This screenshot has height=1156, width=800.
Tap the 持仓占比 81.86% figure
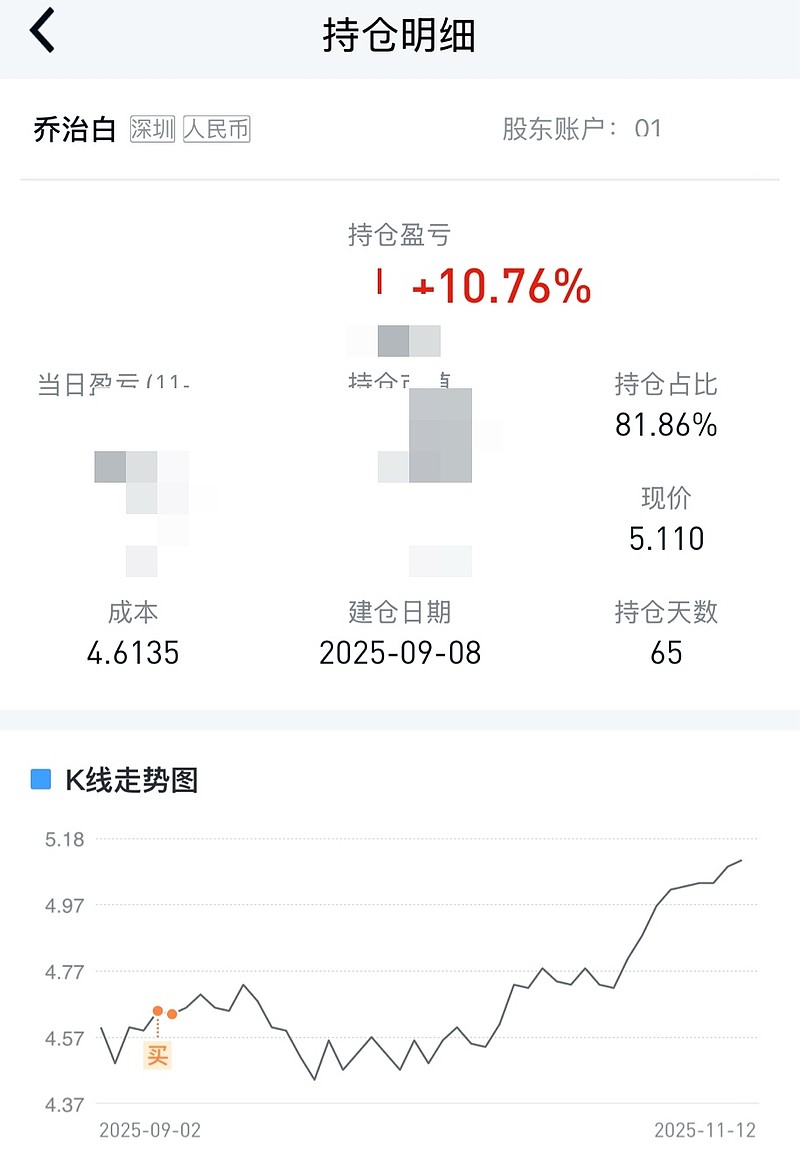pos(666,425)
